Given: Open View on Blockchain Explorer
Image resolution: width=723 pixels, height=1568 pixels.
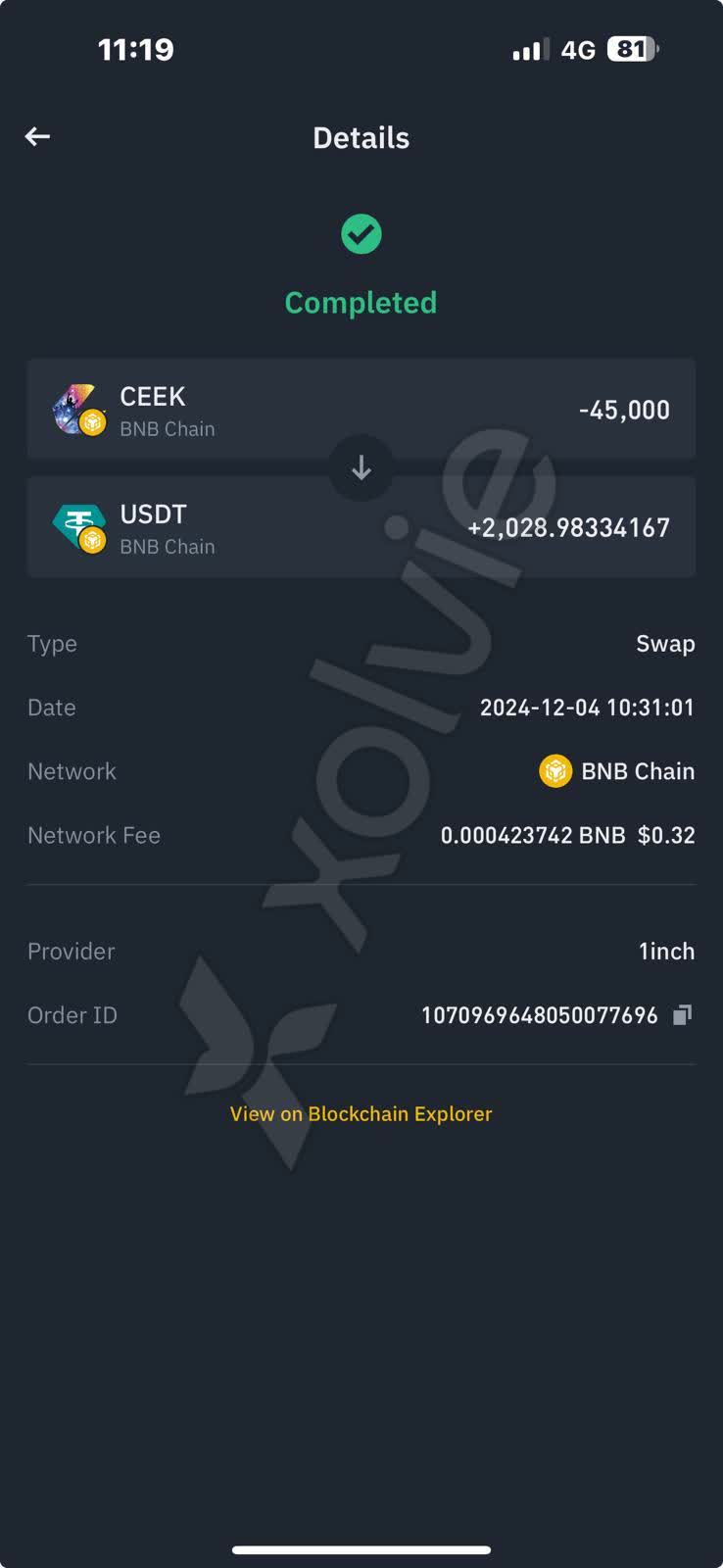Looking at the screenshot, I should coord(361,1113).
